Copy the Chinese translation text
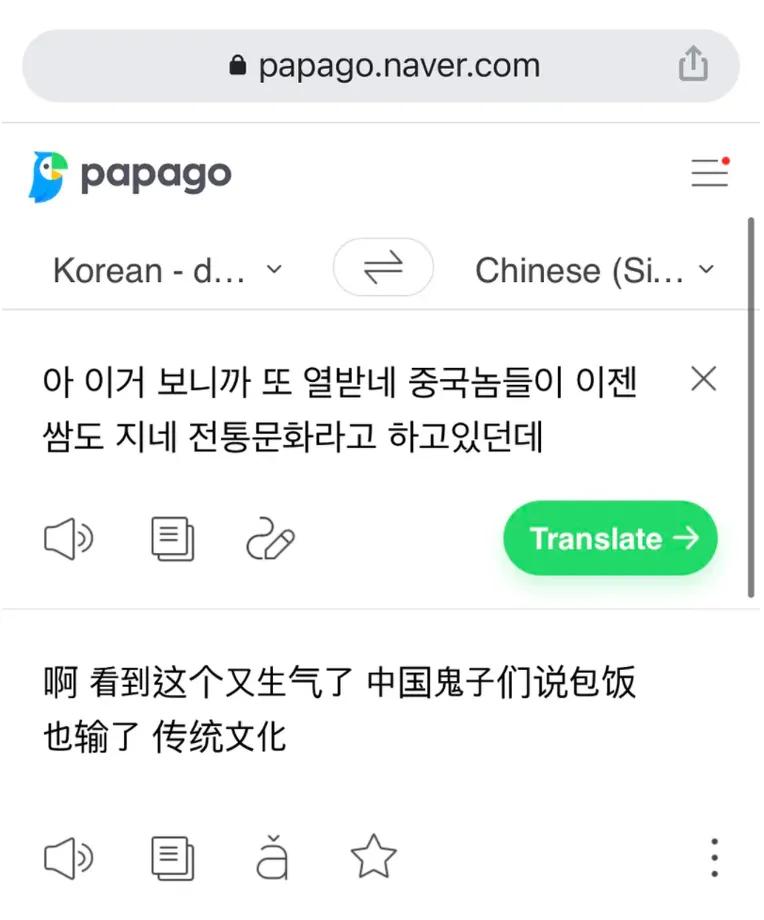This screenshot has height=920, width=764. 172,856
